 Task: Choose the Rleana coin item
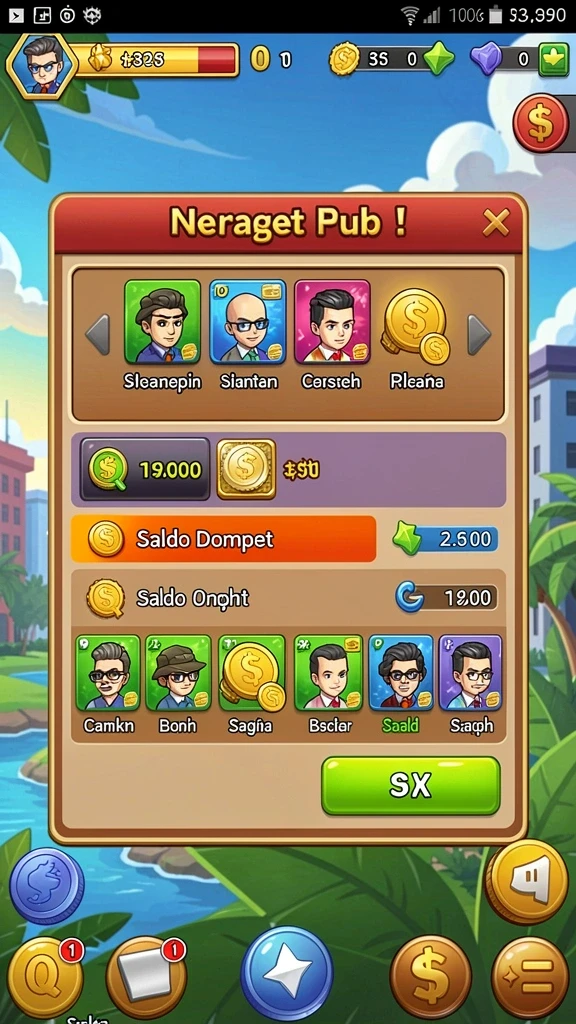pos(417,325)
